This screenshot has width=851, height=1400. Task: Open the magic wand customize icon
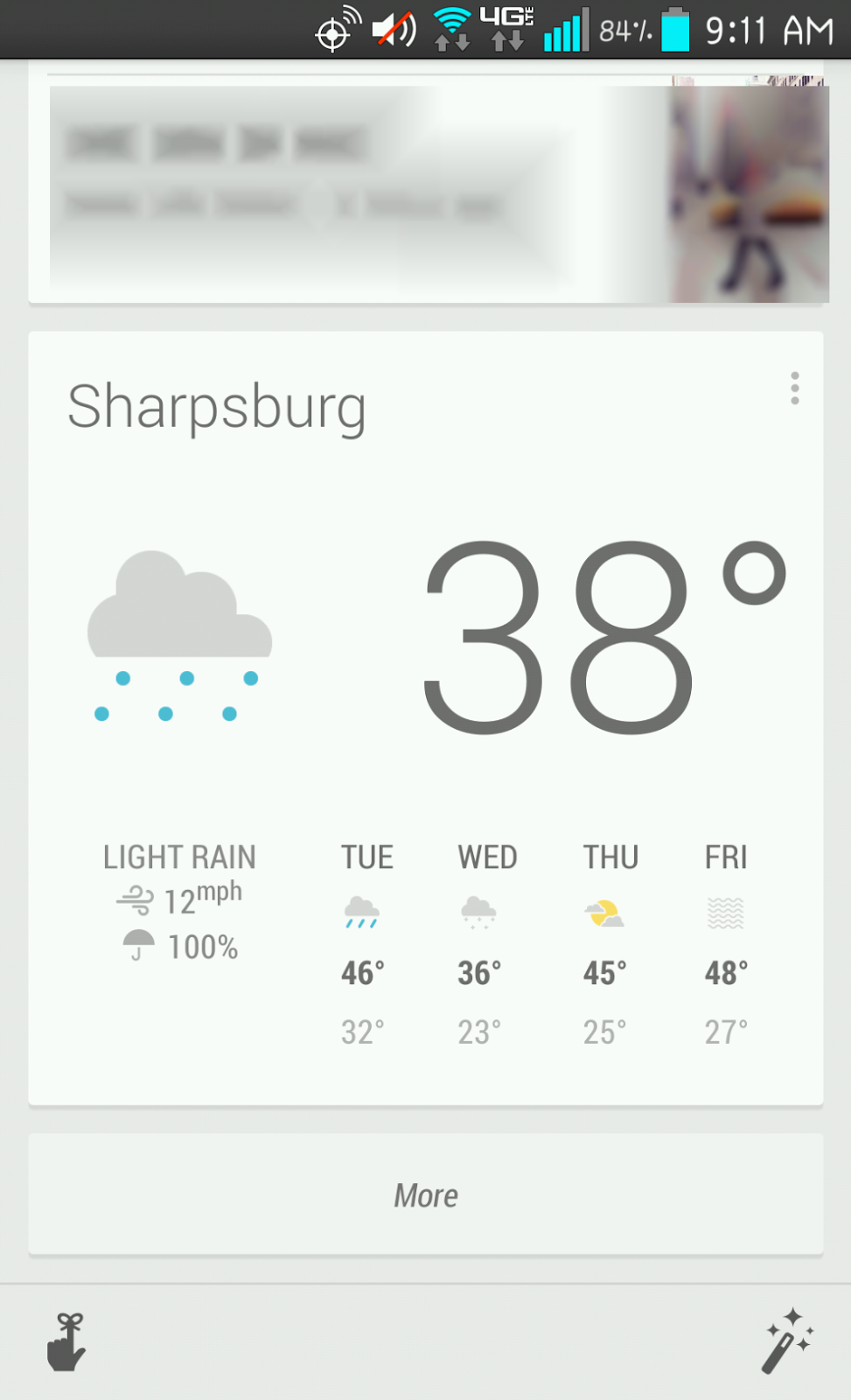pyautogui.click(x=787, y=1341)
